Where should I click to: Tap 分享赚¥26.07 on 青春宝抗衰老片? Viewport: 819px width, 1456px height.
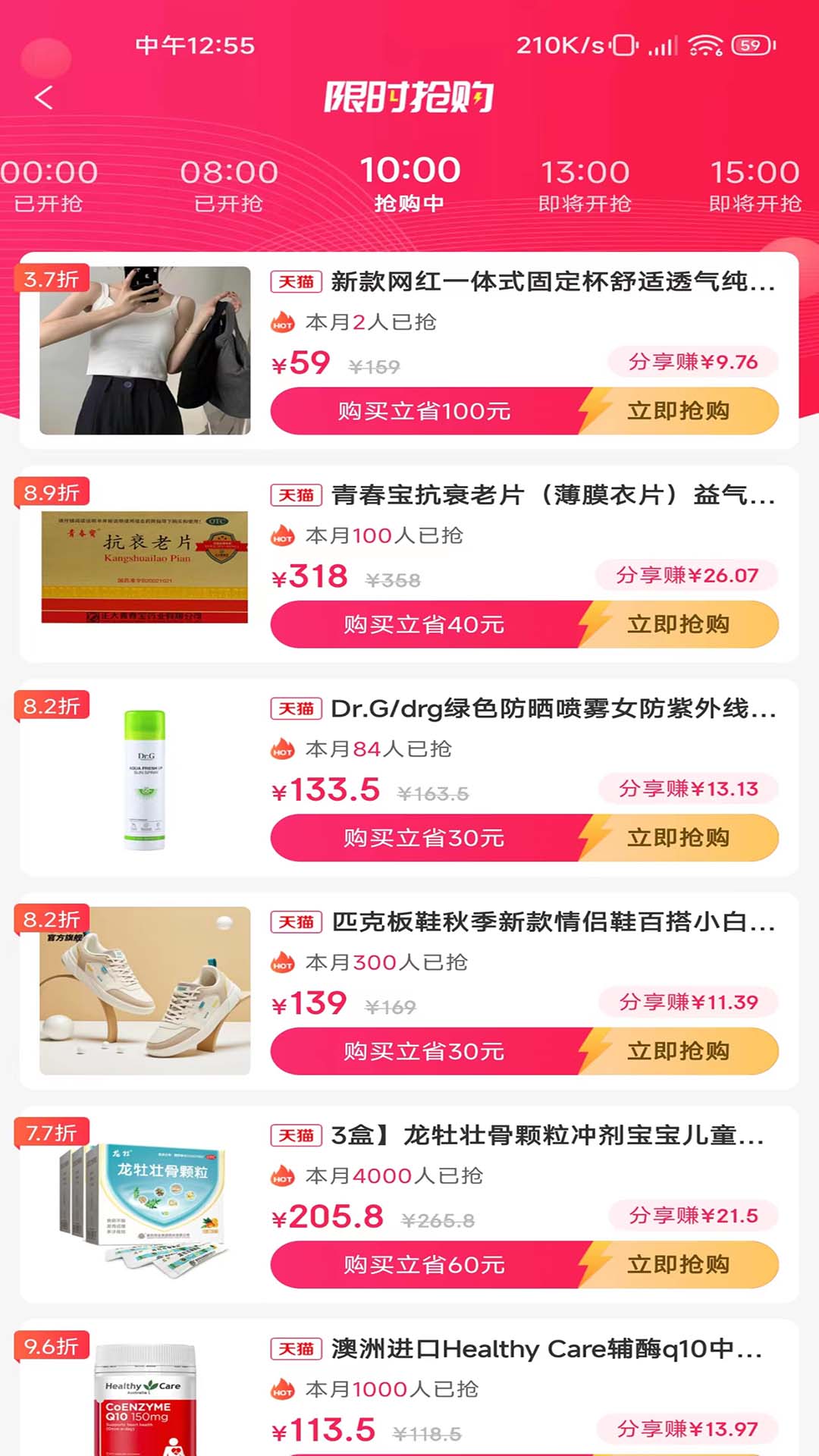687,576
